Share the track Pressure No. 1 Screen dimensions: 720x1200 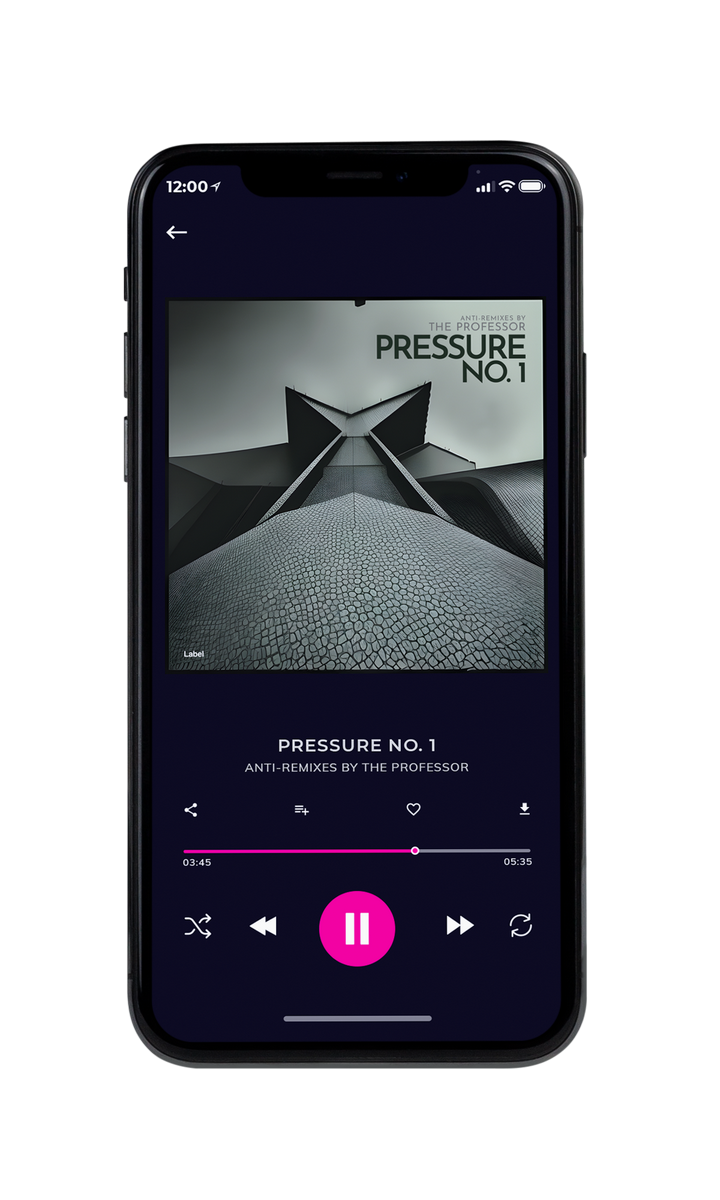click(x=191, y=810)
